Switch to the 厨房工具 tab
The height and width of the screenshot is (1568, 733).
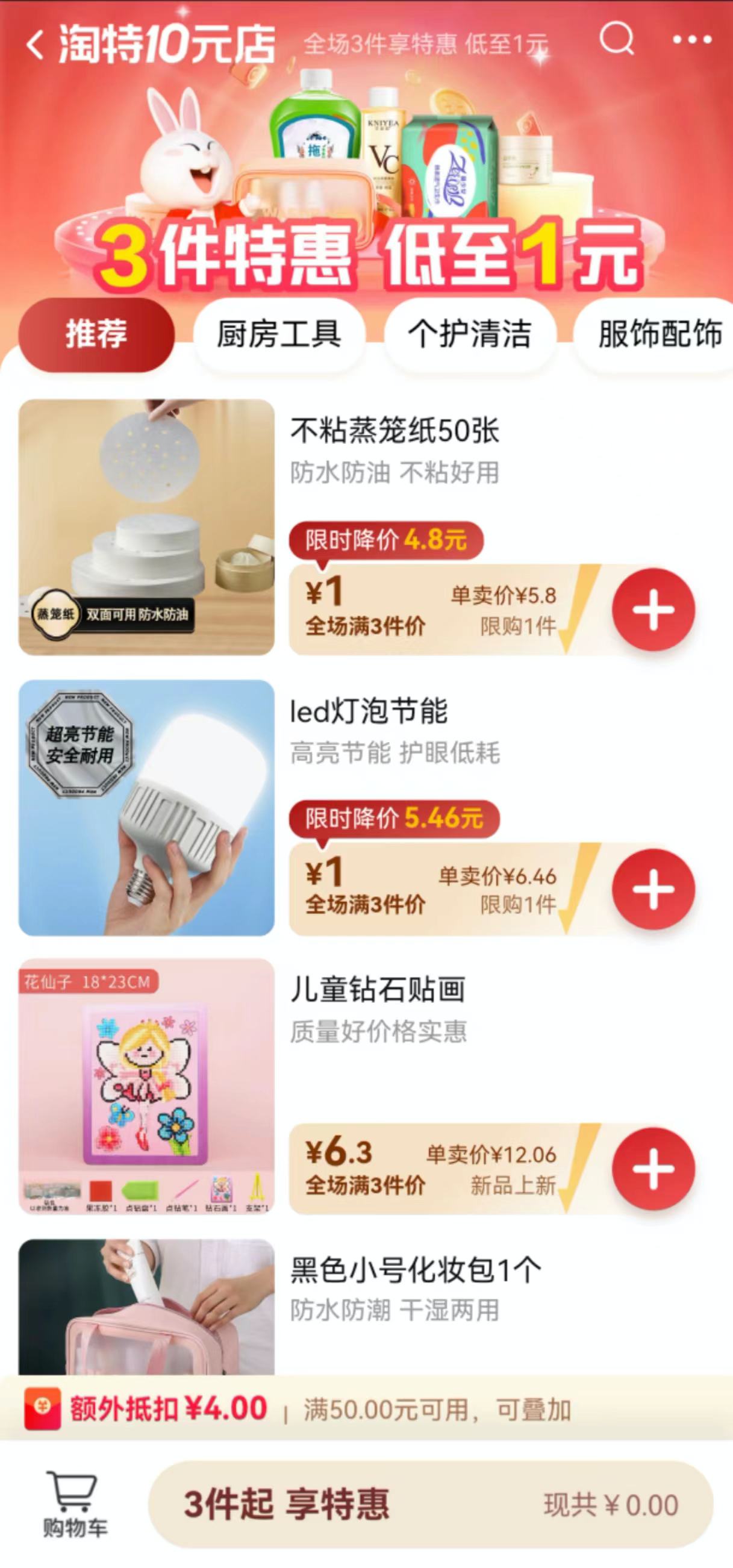point(279,334)
